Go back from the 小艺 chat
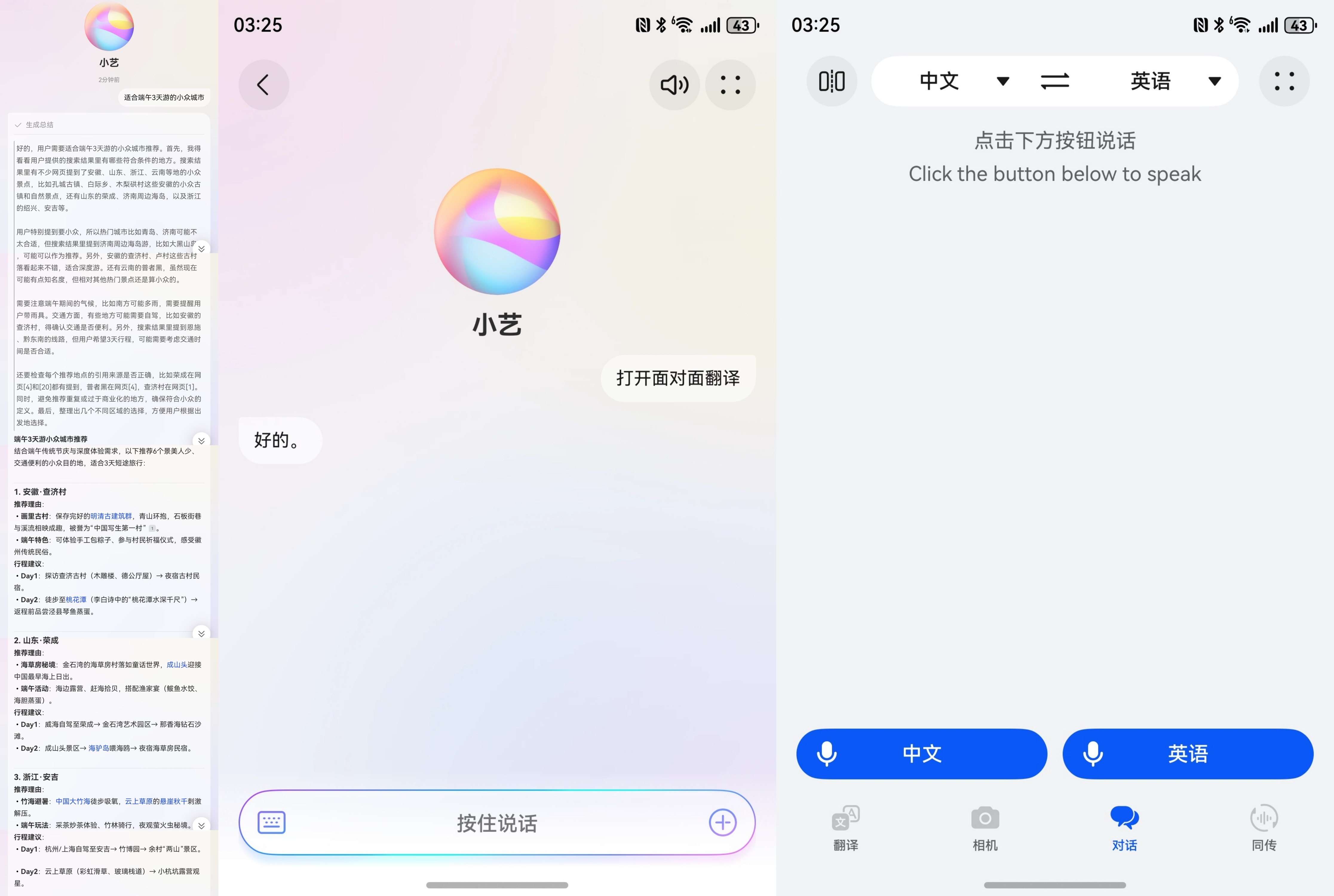The image size is (1334, 896). (263, 85)
